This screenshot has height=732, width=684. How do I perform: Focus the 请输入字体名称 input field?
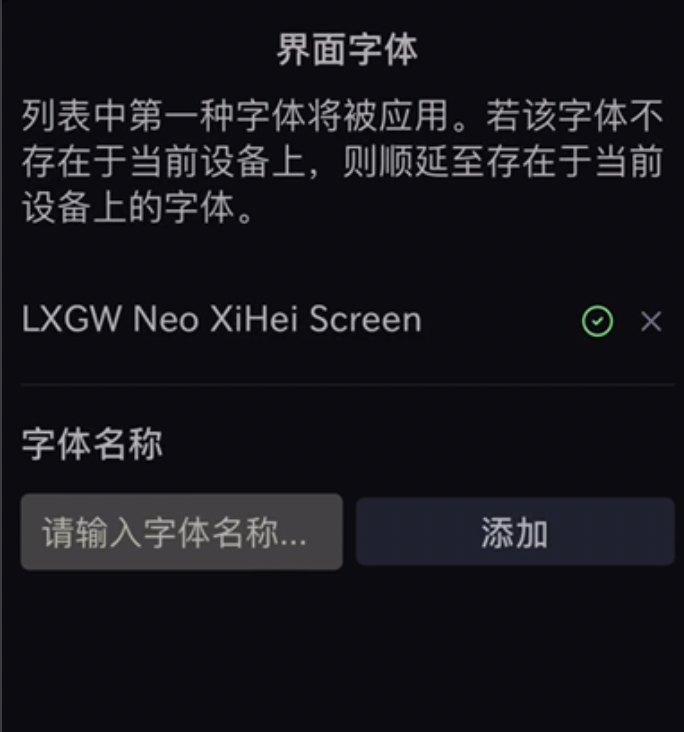[182, 532]
